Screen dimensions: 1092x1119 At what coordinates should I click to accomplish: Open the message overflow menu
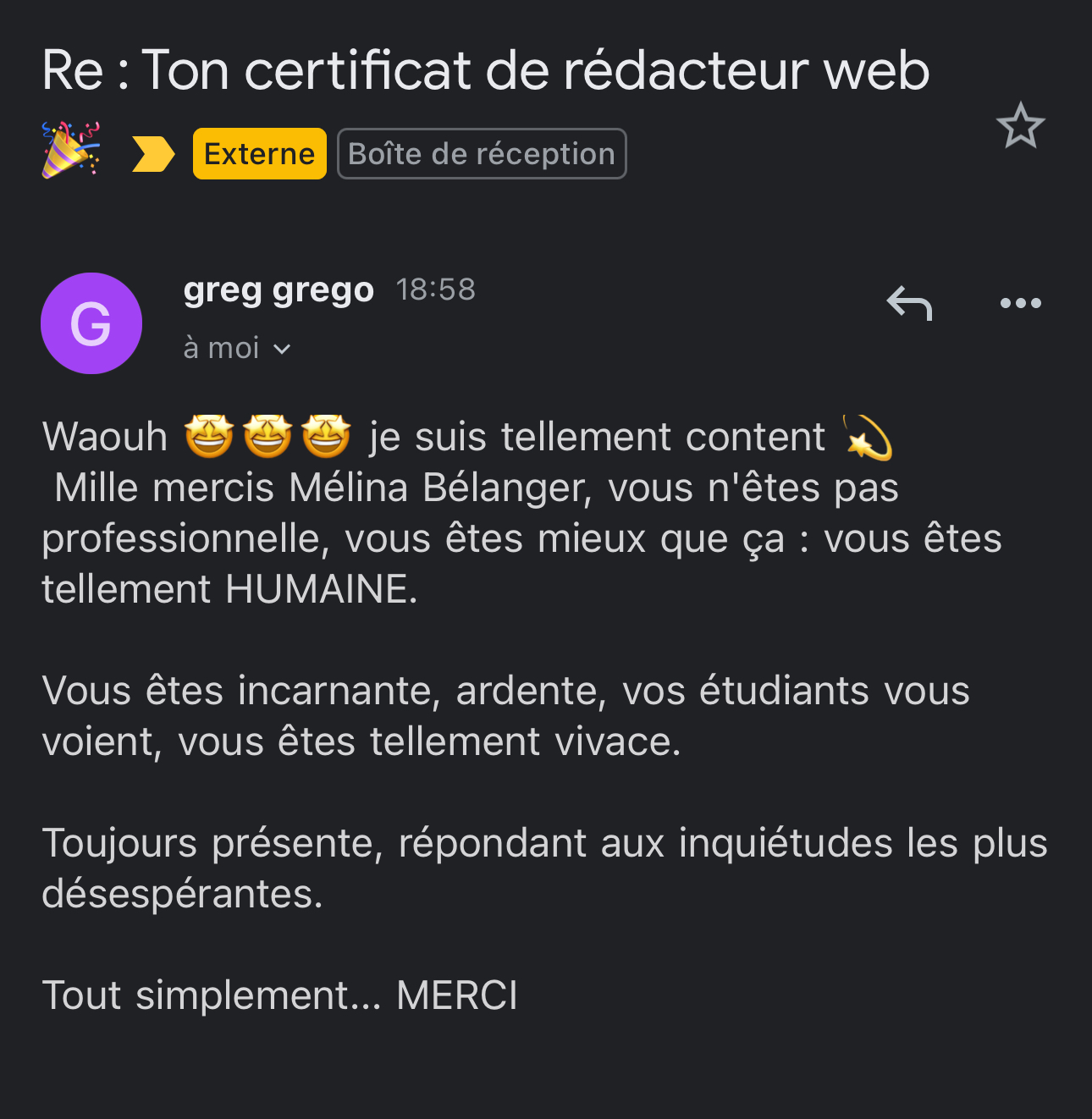pyautogui.click(x=1020, y=303)
